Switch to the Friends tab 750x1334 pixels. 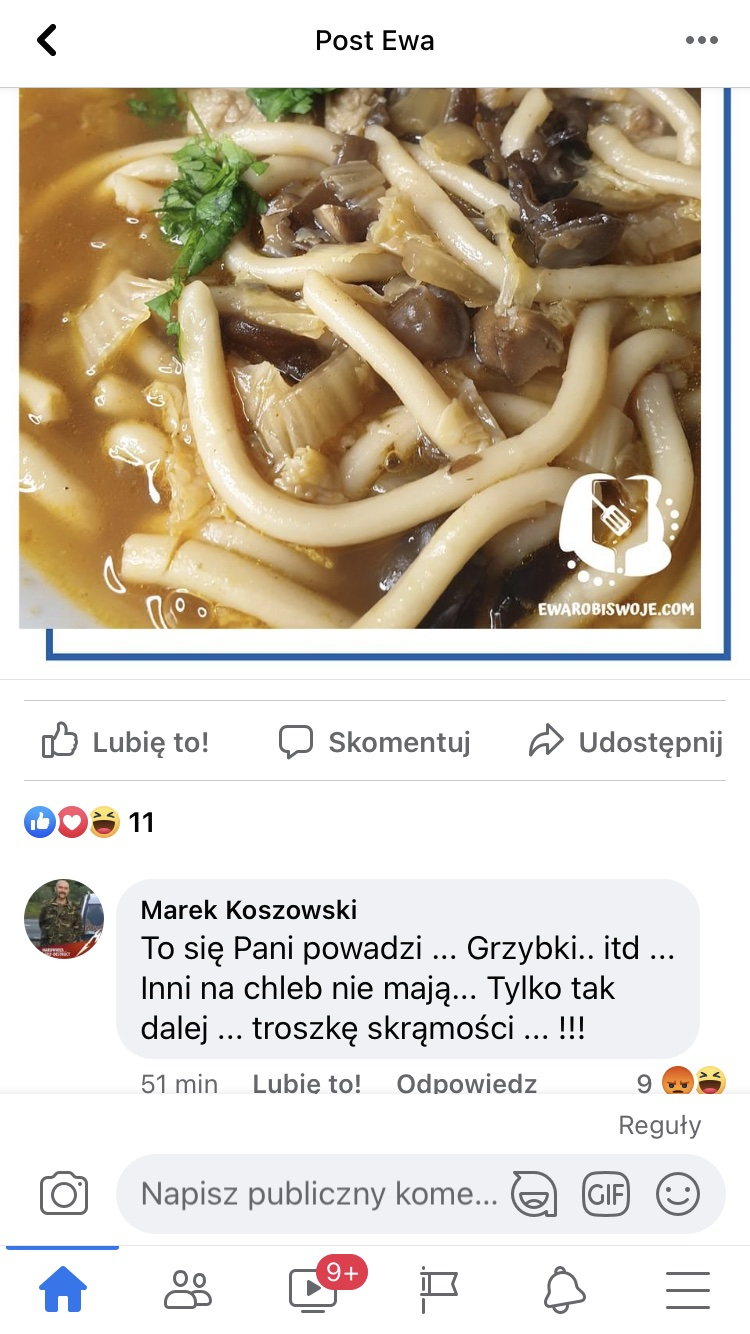188,1290
